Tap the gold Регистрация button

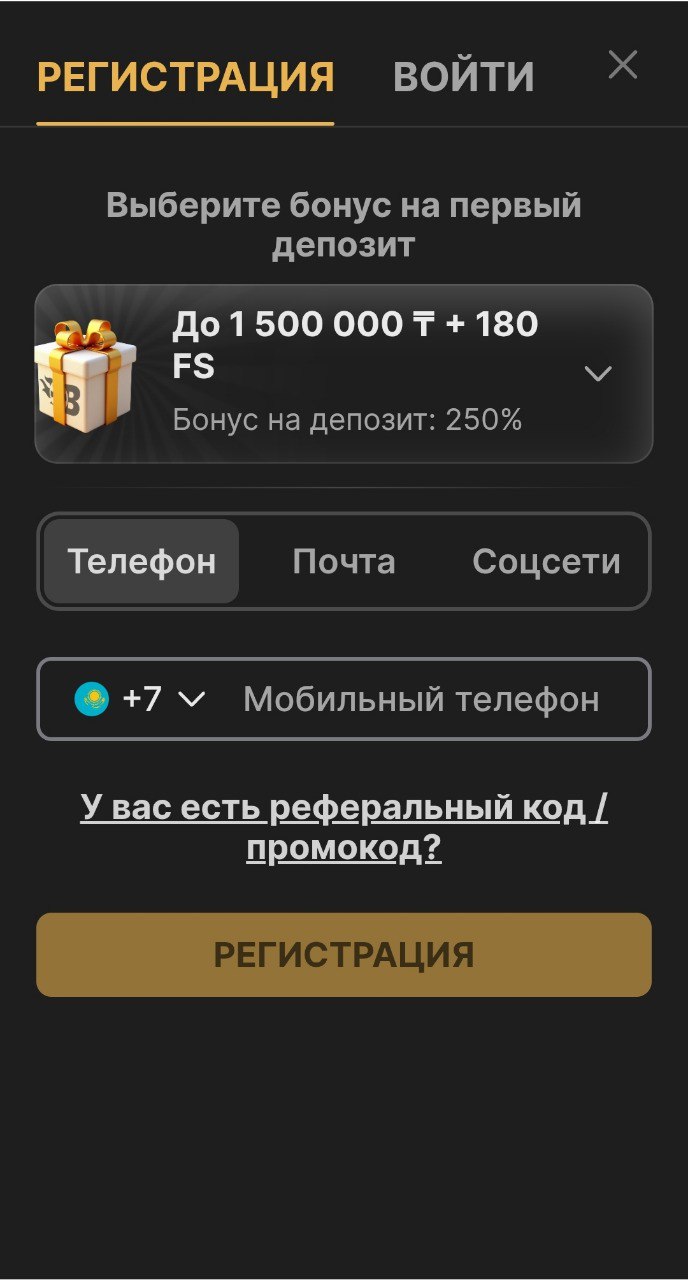tap(344, 955)
